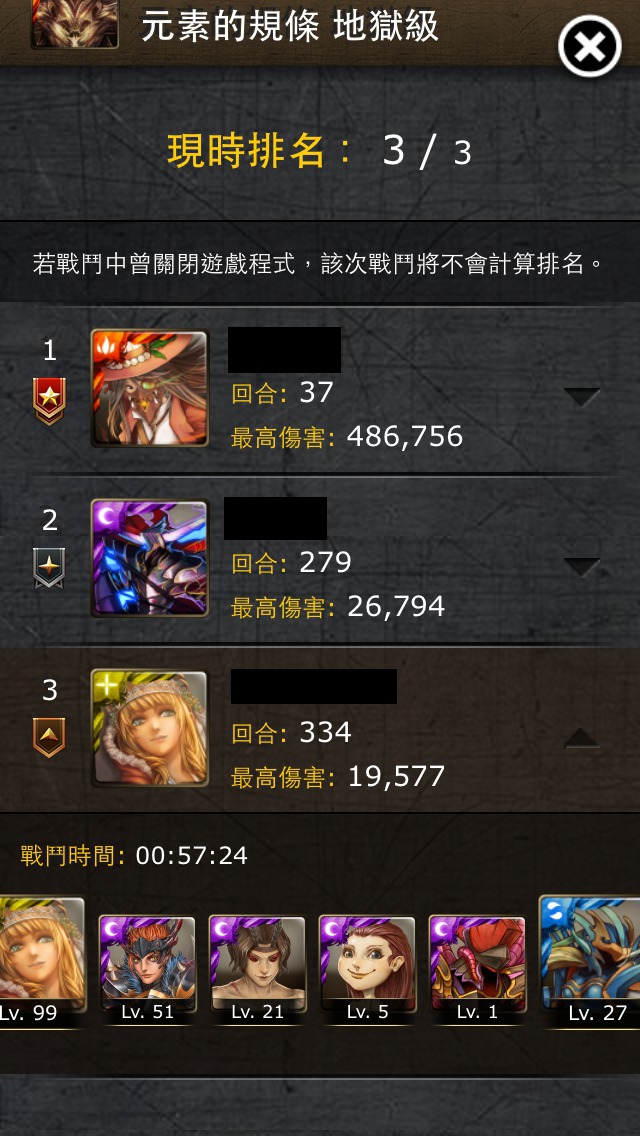
Task: Expand the rank 1 entry with 37 rounds
Action: point(581,396)
